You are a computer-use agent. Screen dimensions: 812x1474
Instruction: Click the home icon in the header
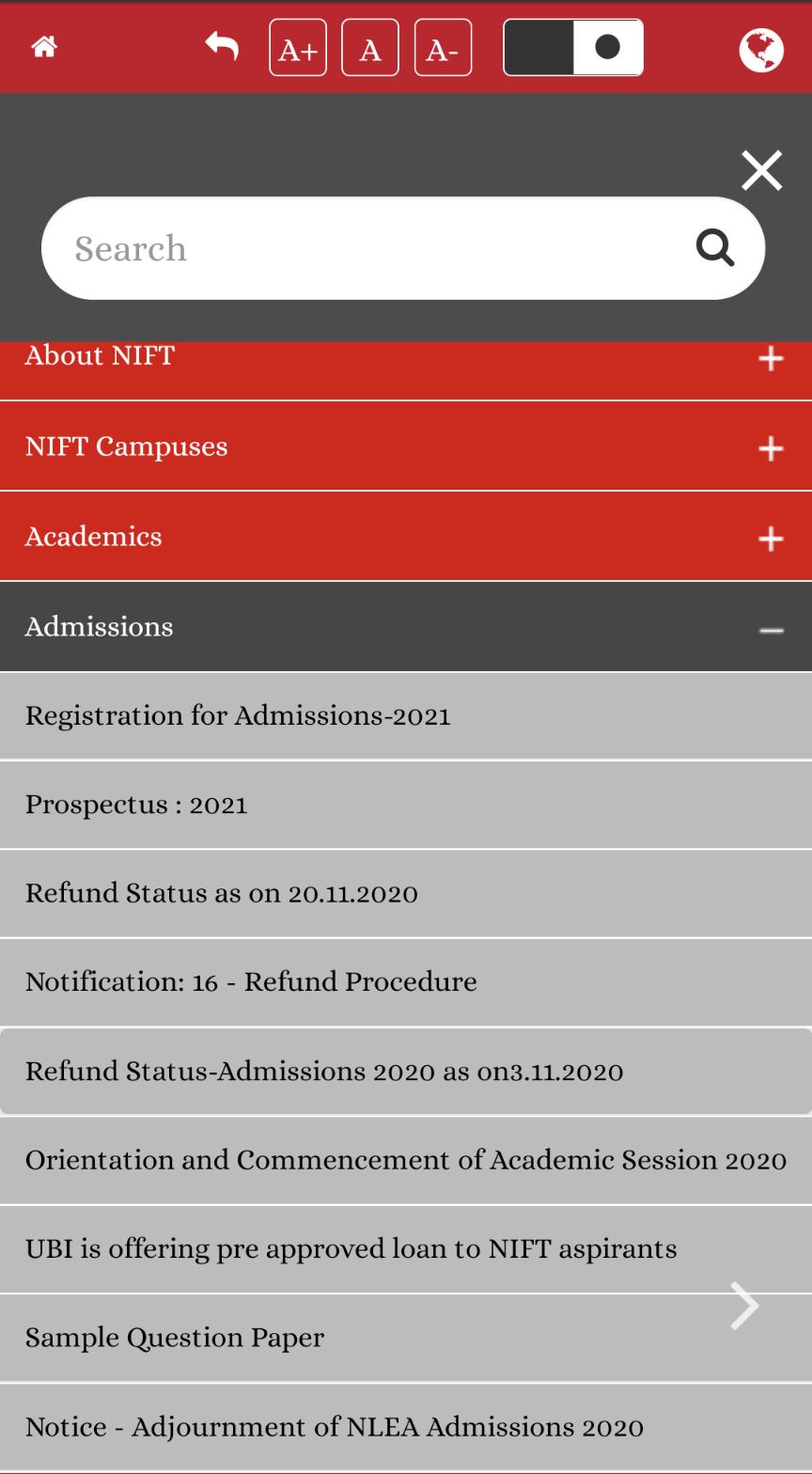click(x=43, y=47)
